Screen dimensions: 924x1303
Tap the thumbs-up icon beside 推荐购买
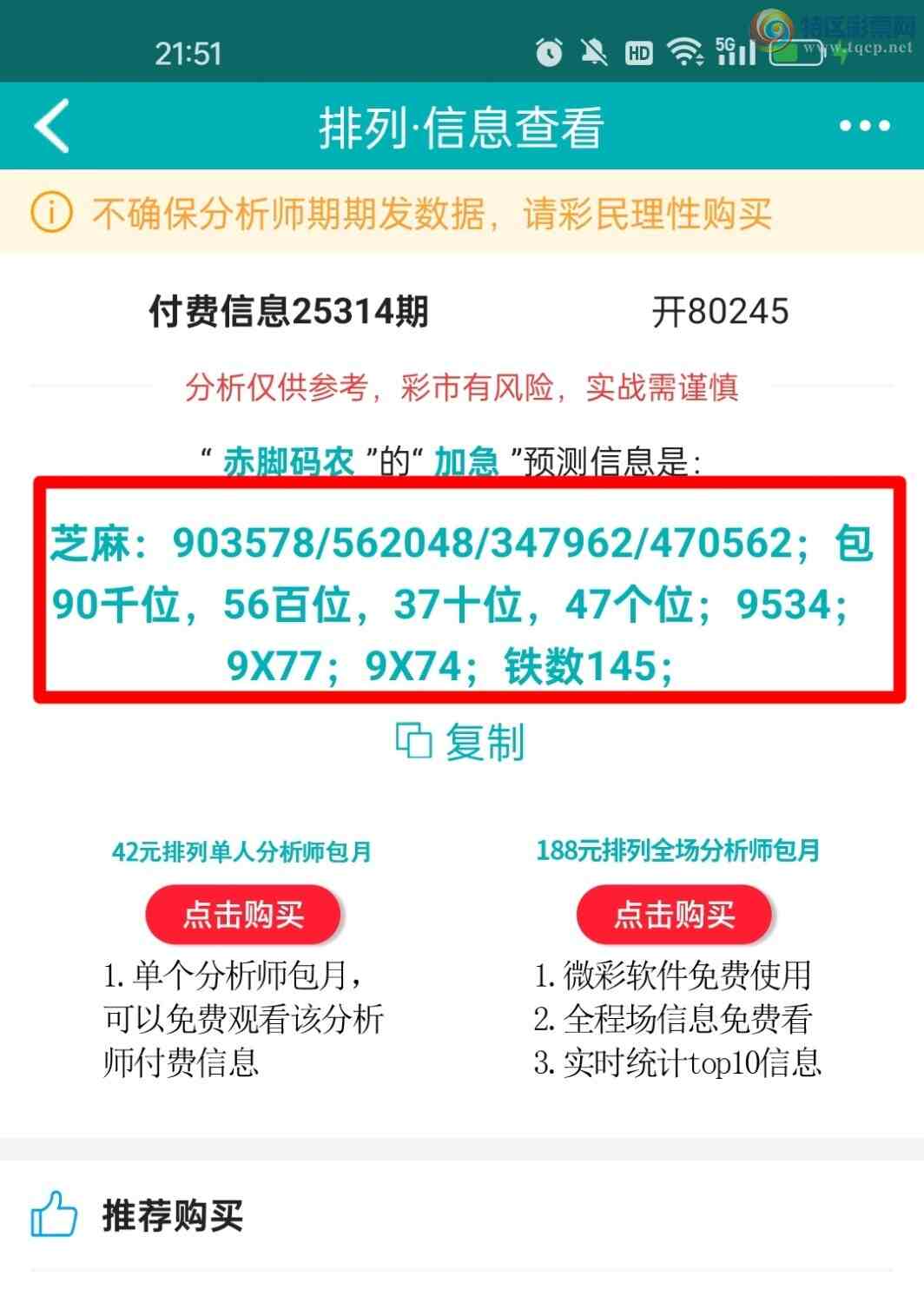55,1216
